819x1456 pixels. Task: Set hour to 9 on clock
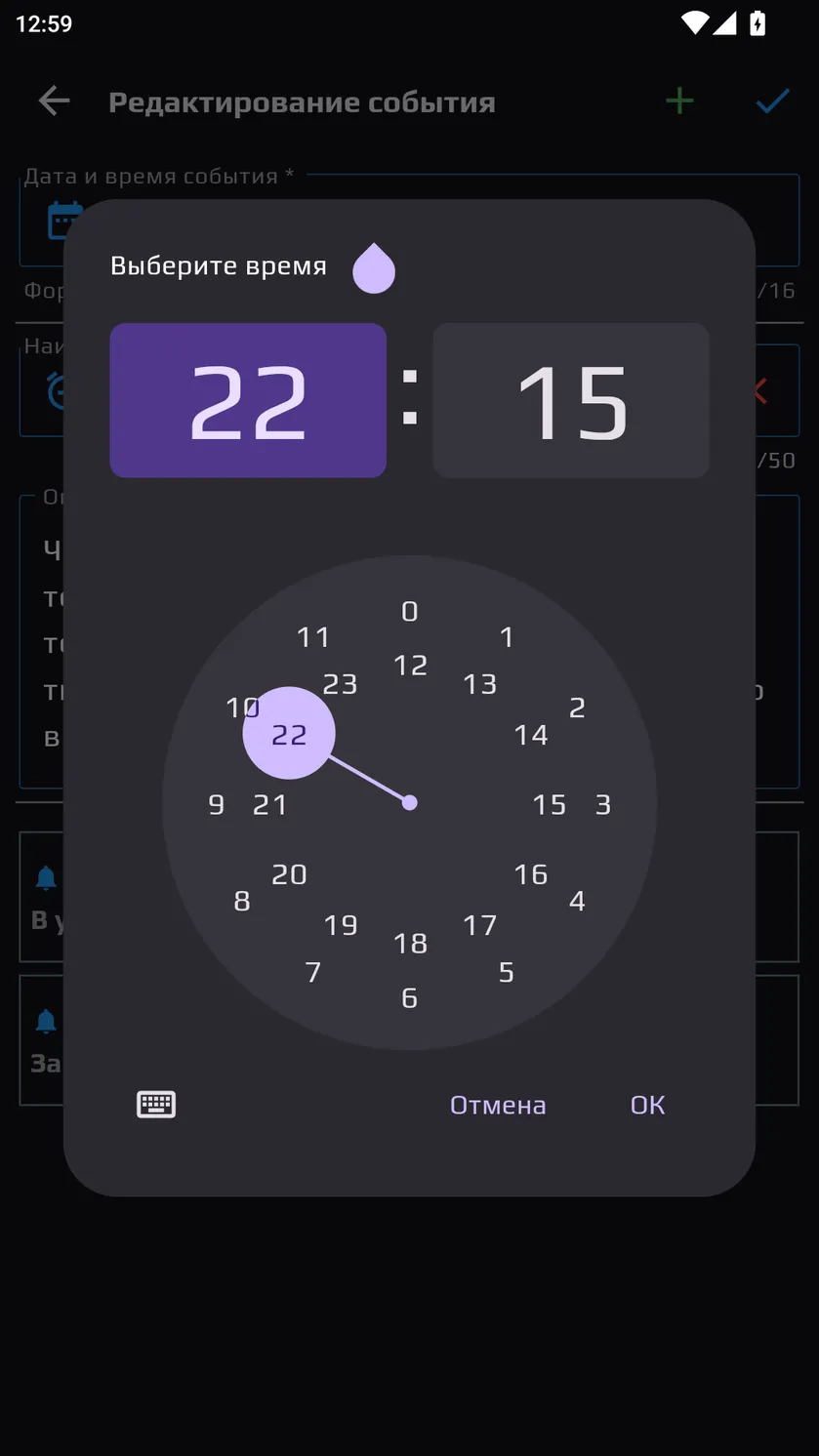pos(217,805)
